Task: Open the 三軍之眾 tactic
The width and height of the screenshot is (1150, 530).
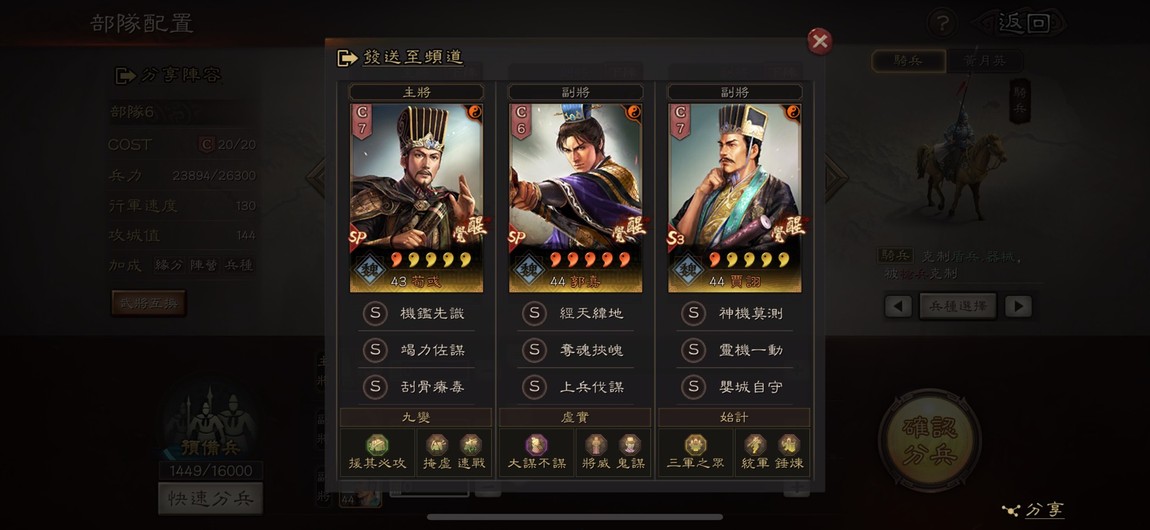Action: click(696, 452)
